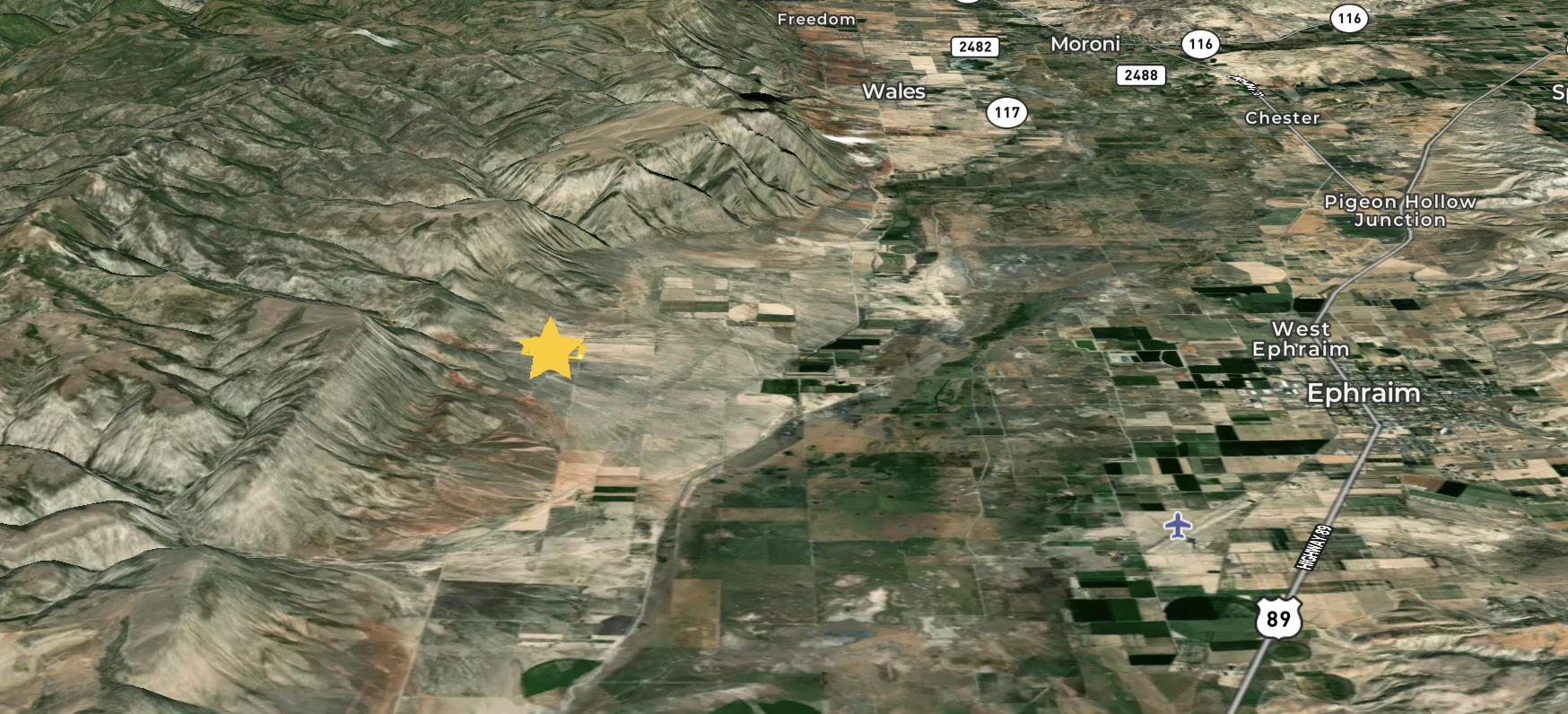Tap the yellow star marker
This screenshot has width=1568, height=714.
tap(550, 350)
